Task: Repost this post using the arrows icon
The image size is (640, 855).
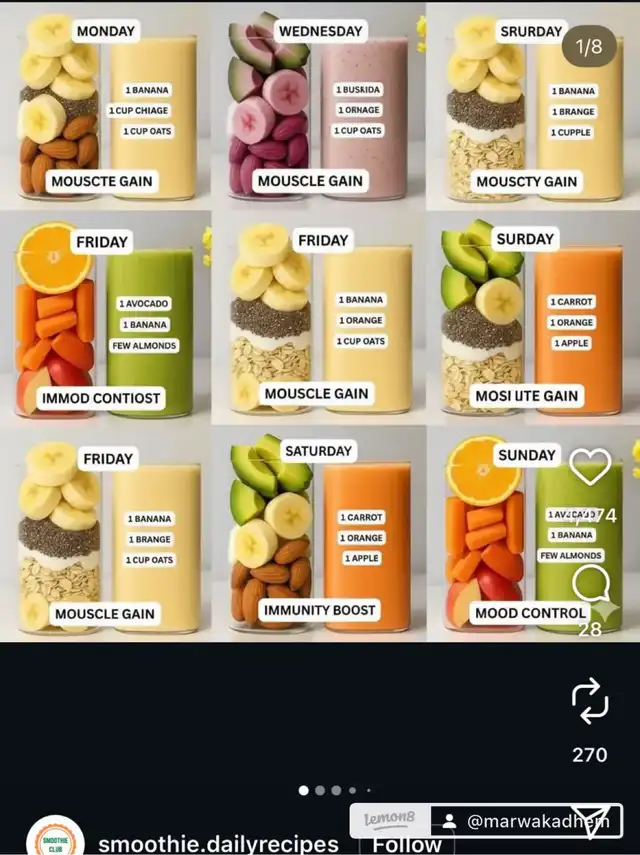Action: 590,701
